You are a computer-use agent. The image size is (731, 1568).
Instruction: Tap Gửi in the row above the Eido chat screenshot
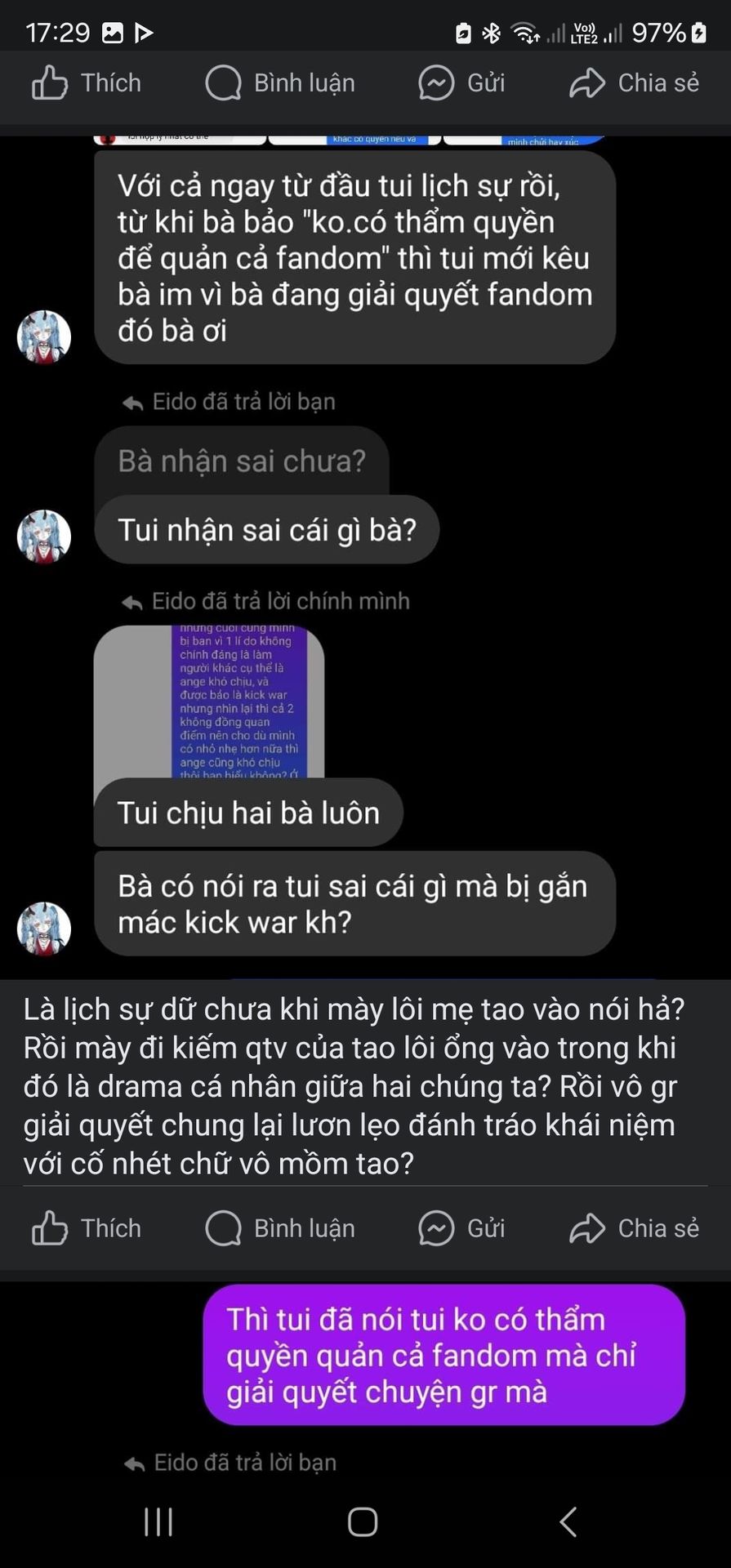tap(461, 83)
